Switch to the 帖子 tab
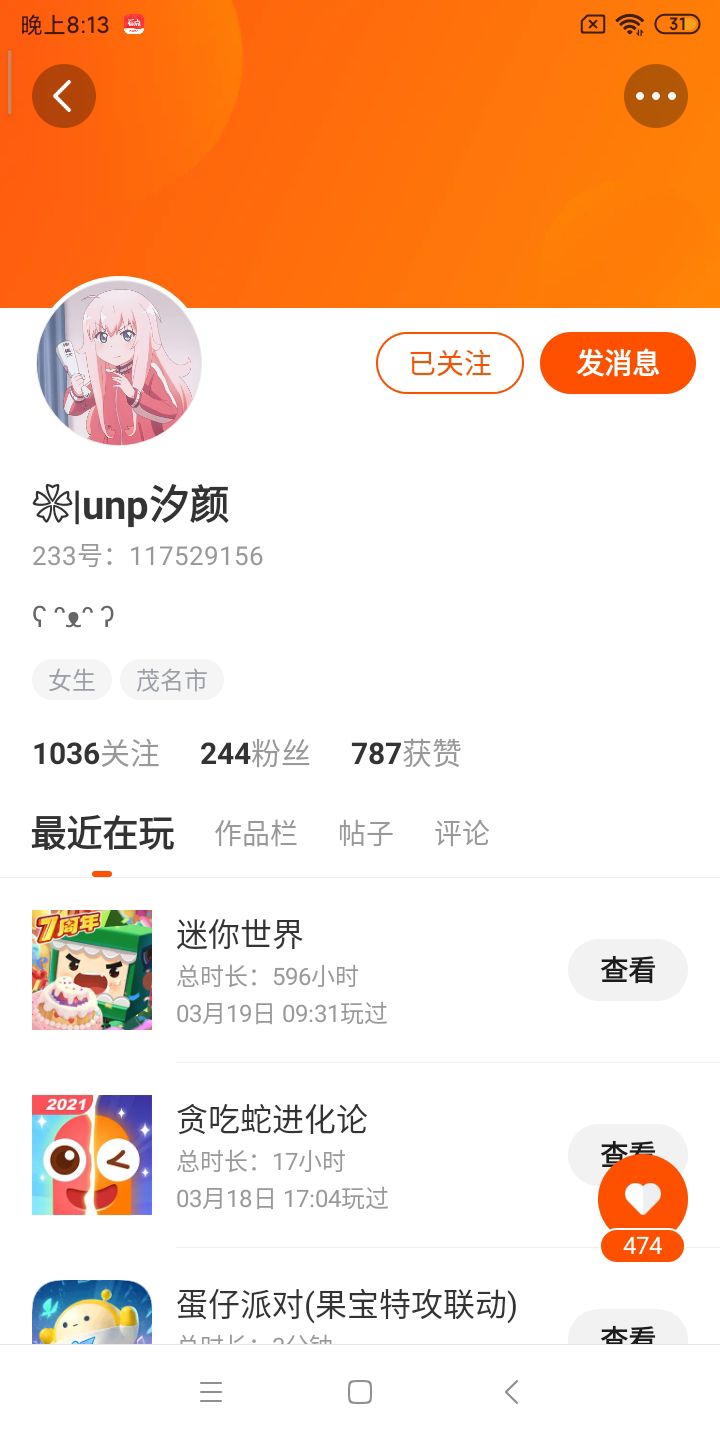This screenshot has width=720, height=1440. coord(366,833)
